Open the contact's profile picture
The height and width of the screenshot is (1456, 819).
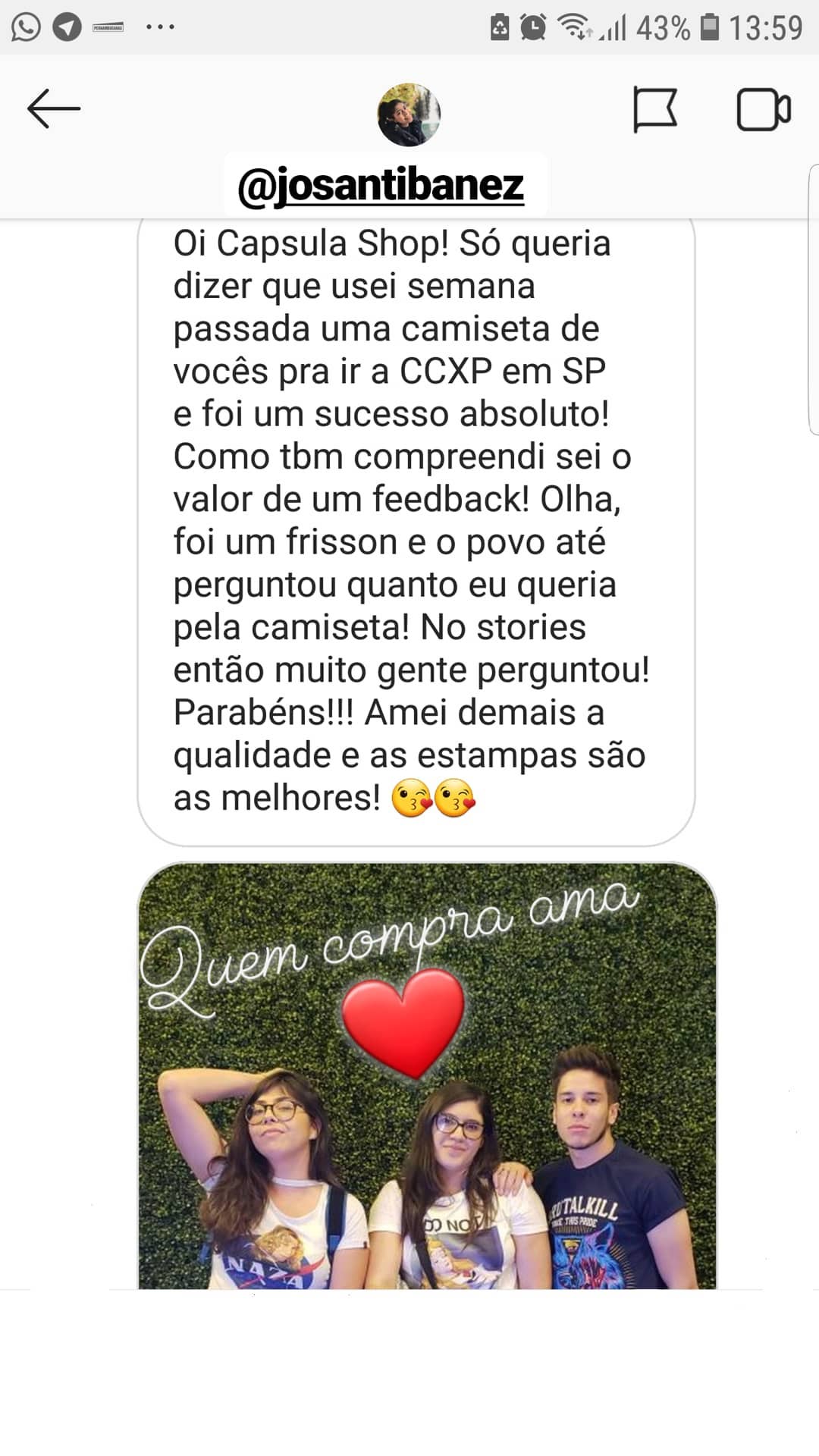click(x=409, y=115)
